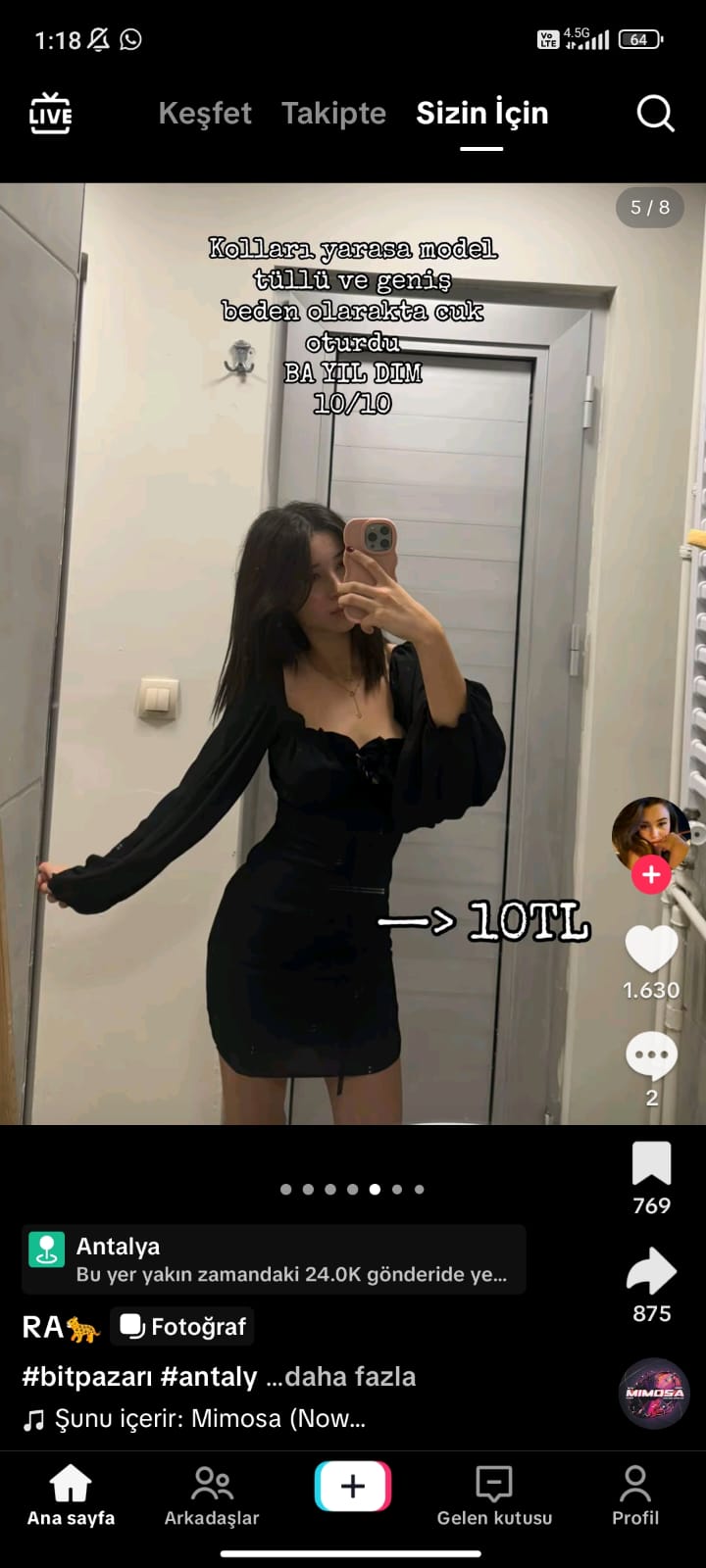Open the search magnifier
This screenshot has width=706, height=1568.
point(655,114)
